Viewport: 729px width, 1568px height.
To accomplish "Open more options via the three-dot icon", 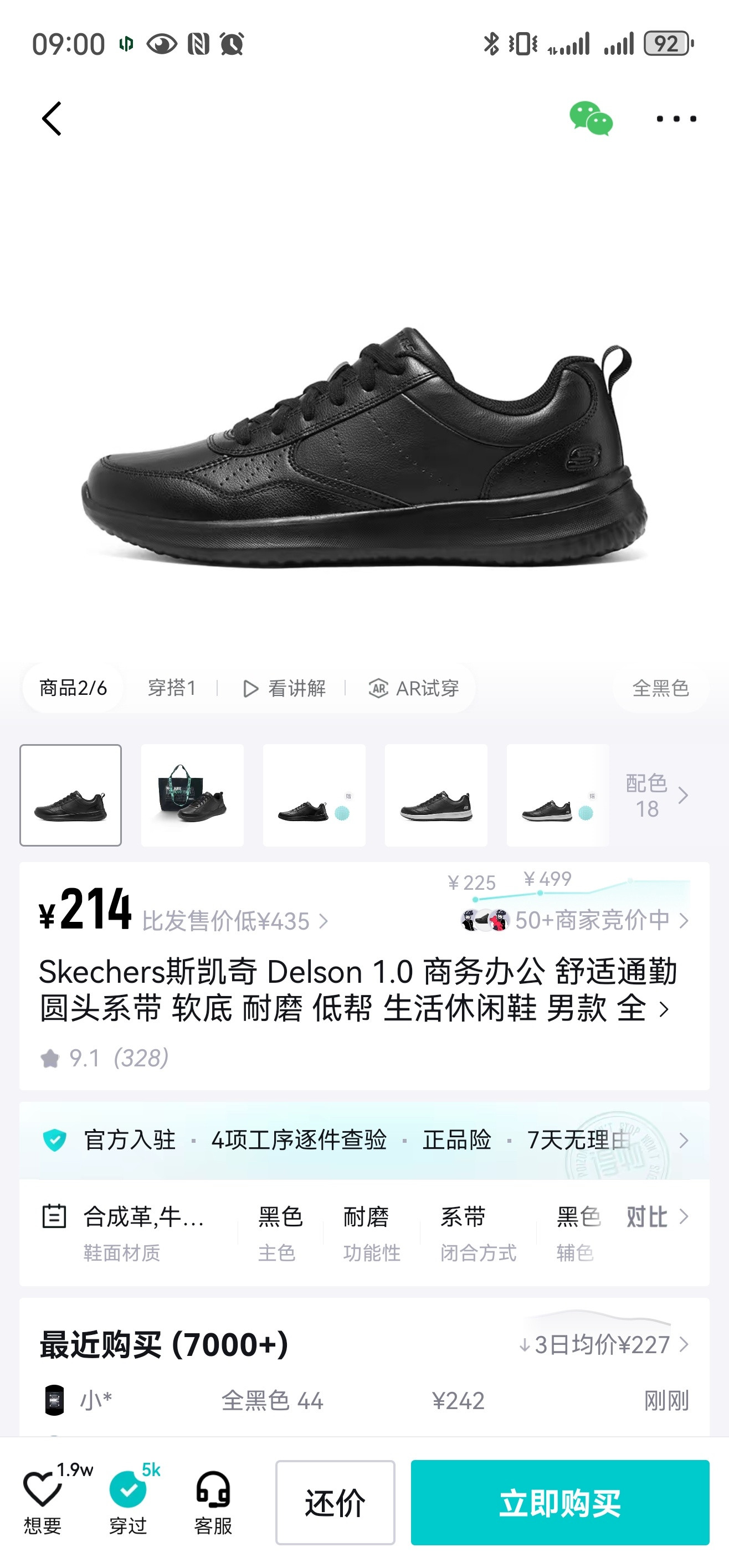I will [676, 118].
